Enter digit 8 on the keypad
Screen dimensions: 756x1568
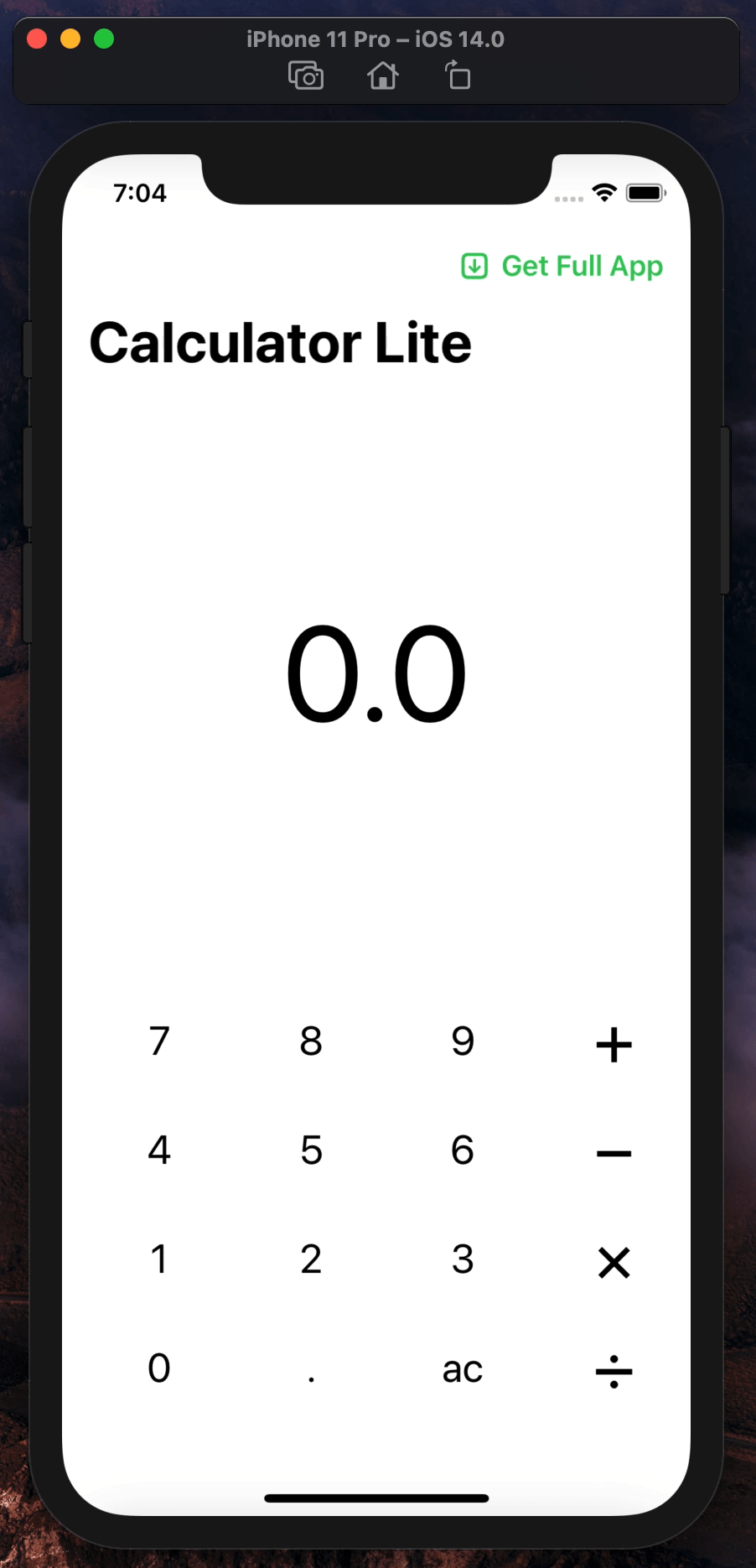point(311,1041)
